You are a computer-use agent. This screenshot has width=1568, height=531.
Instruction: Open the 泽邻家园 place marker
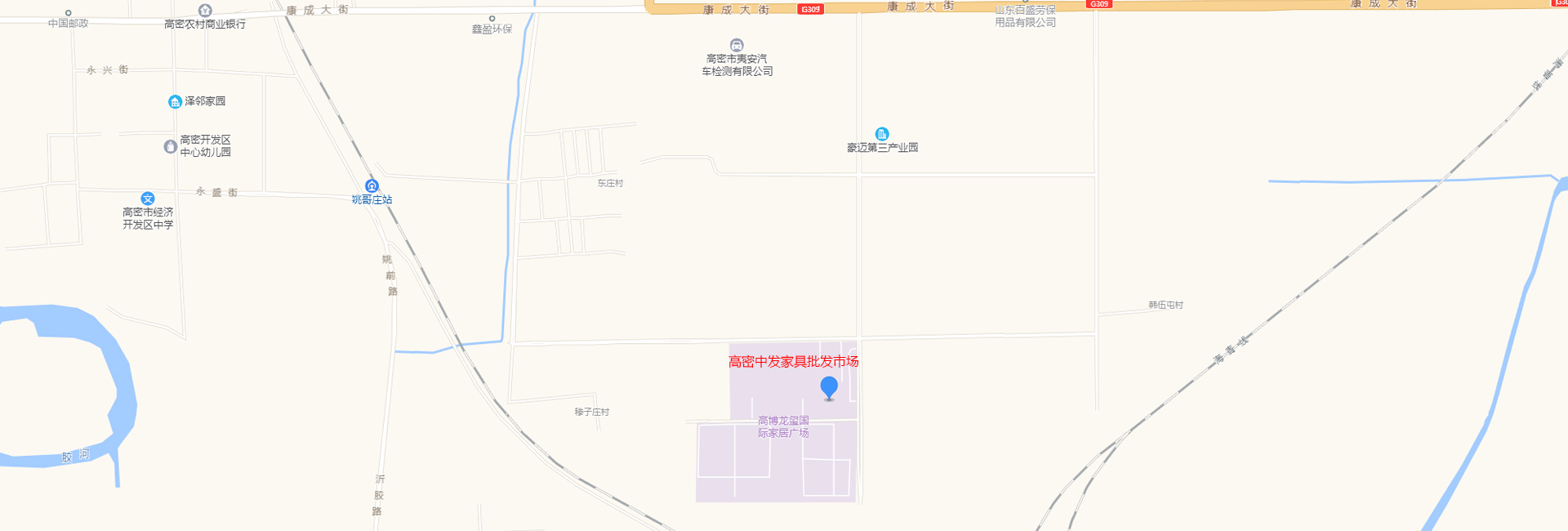click(175, 101)
